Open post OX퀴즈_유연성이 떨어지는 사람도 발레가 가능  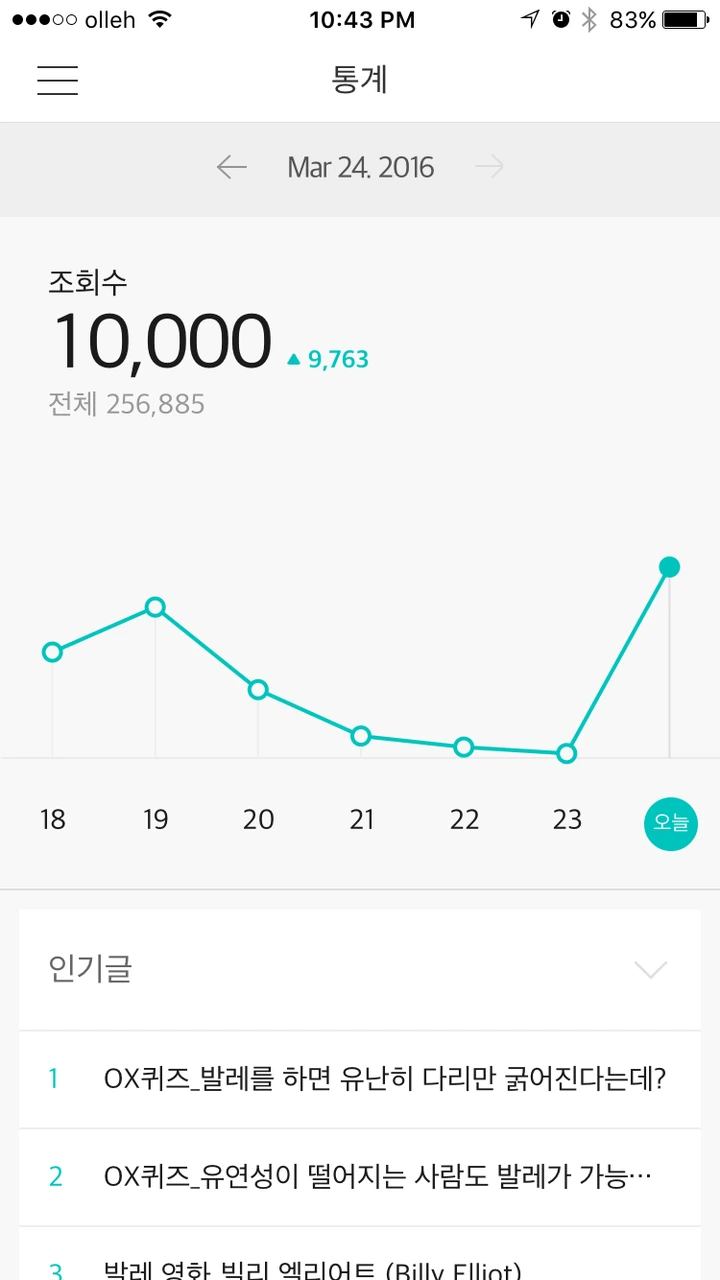378,1177
